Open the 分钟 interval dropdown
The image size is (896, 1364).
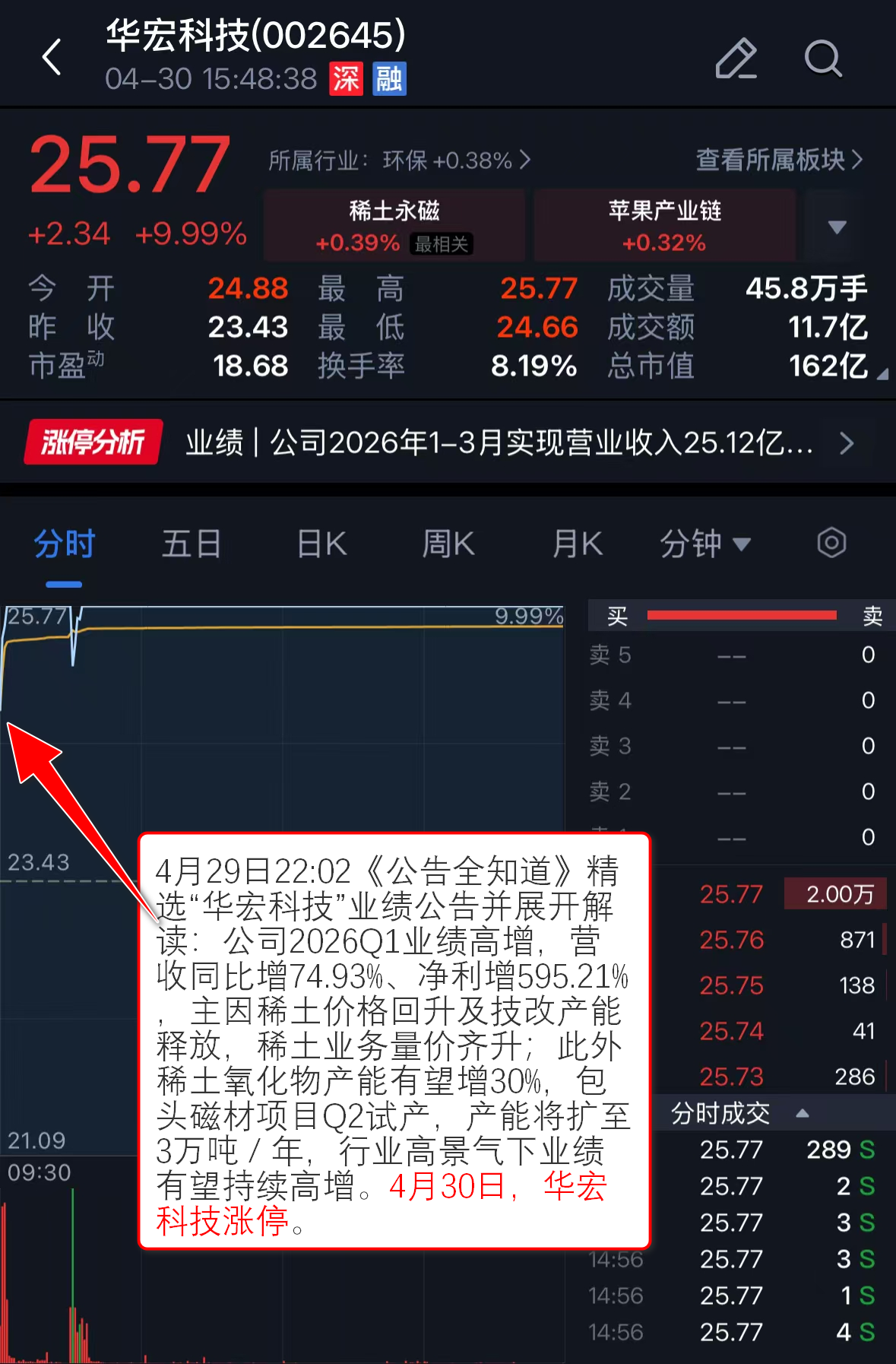coord(704,544)
